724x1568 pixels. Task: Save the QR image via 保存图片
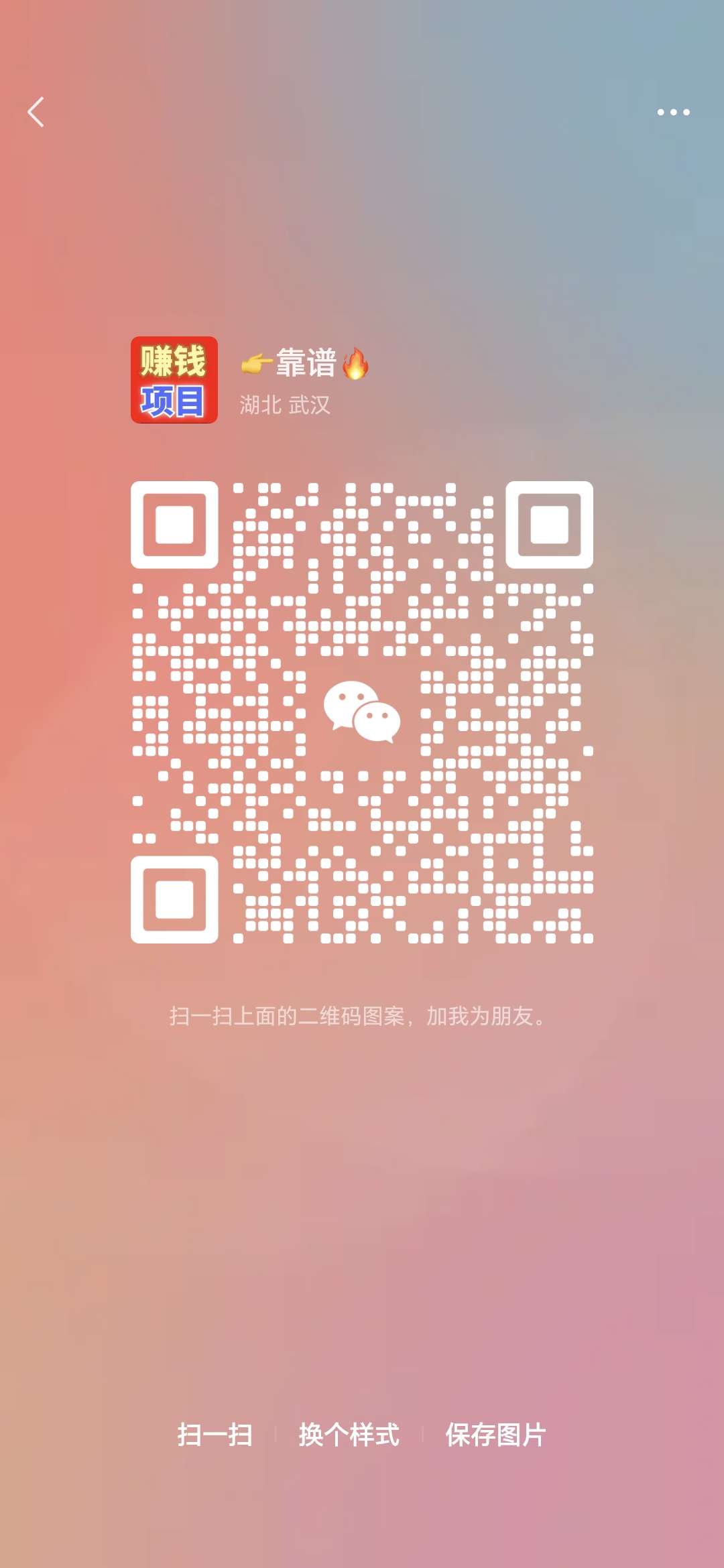496,1435
